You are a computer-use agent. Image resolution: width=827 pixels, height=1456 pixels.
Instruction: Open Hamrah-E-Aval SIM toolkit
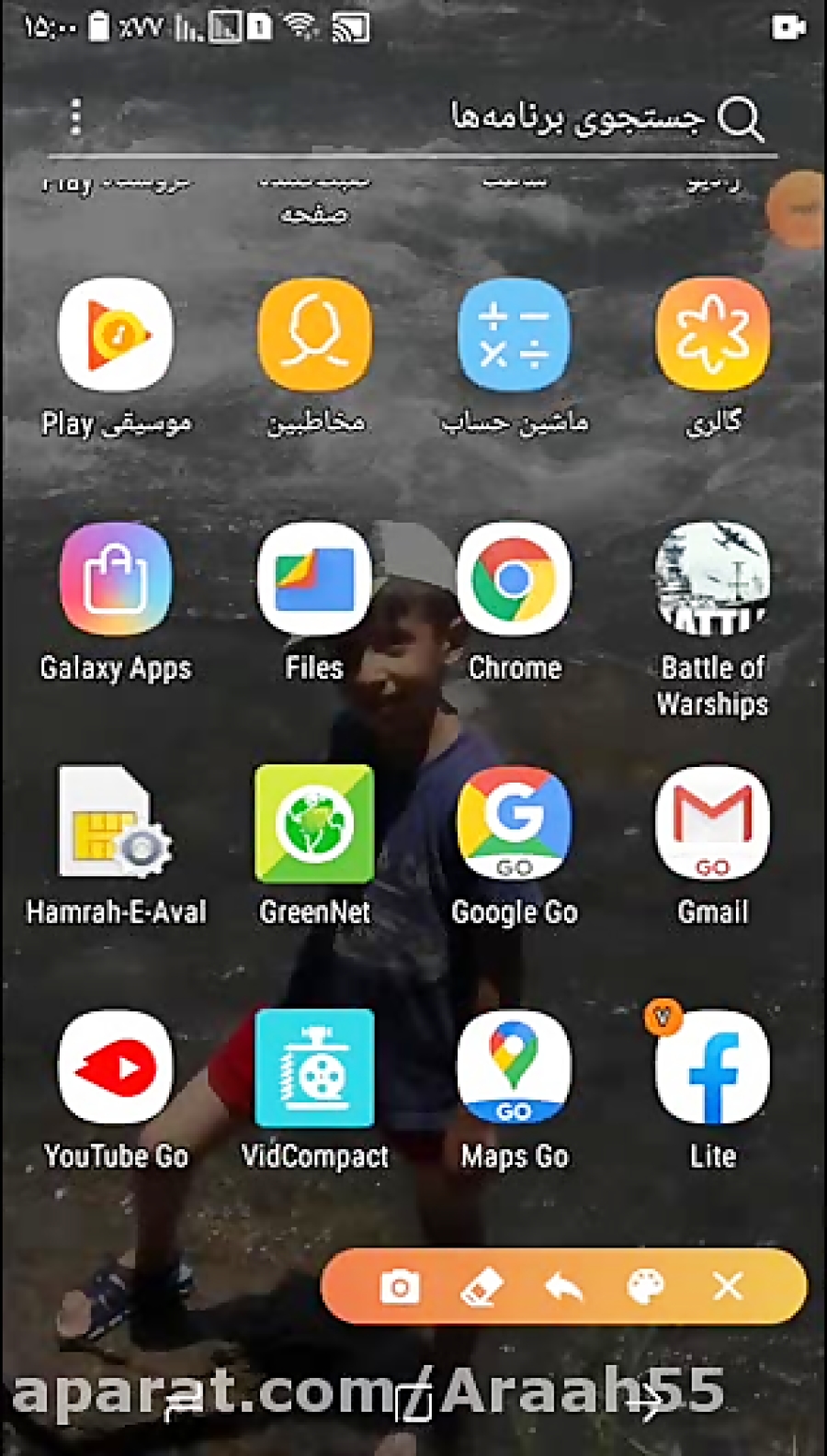[116, 823]
